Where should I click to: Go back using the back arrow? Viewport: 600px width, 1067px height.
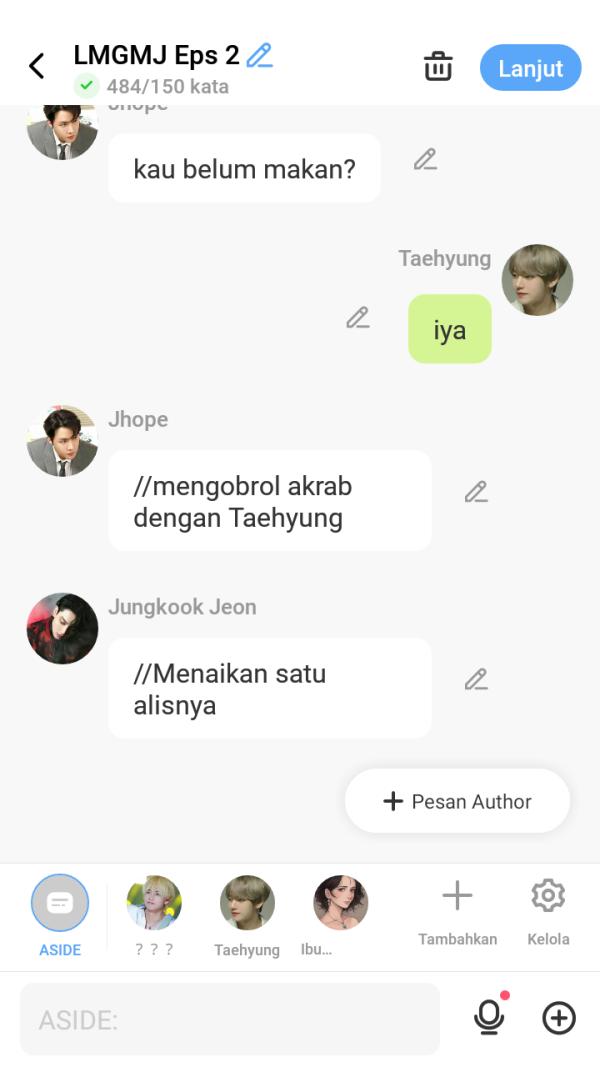(x=37, y=67)
